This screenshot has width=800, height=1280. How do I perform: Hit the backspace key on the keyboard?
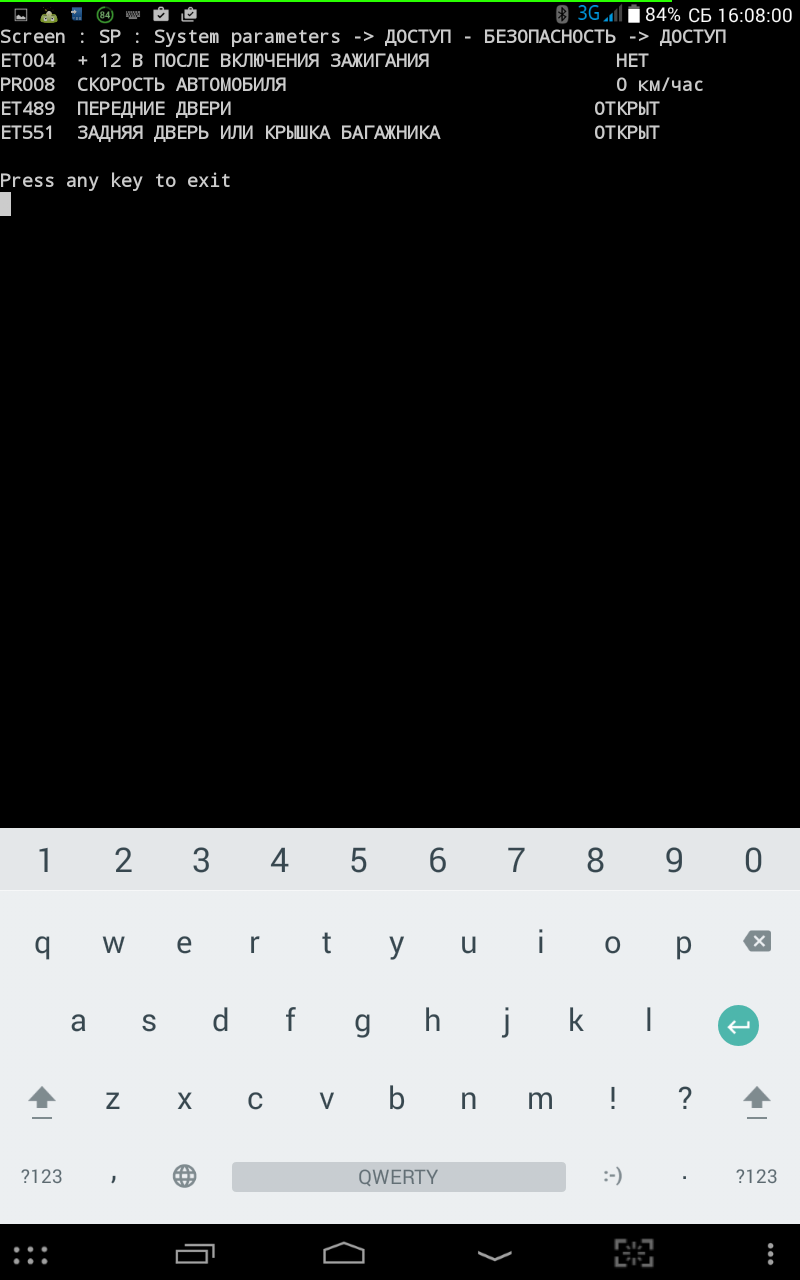tap(757, 941)
